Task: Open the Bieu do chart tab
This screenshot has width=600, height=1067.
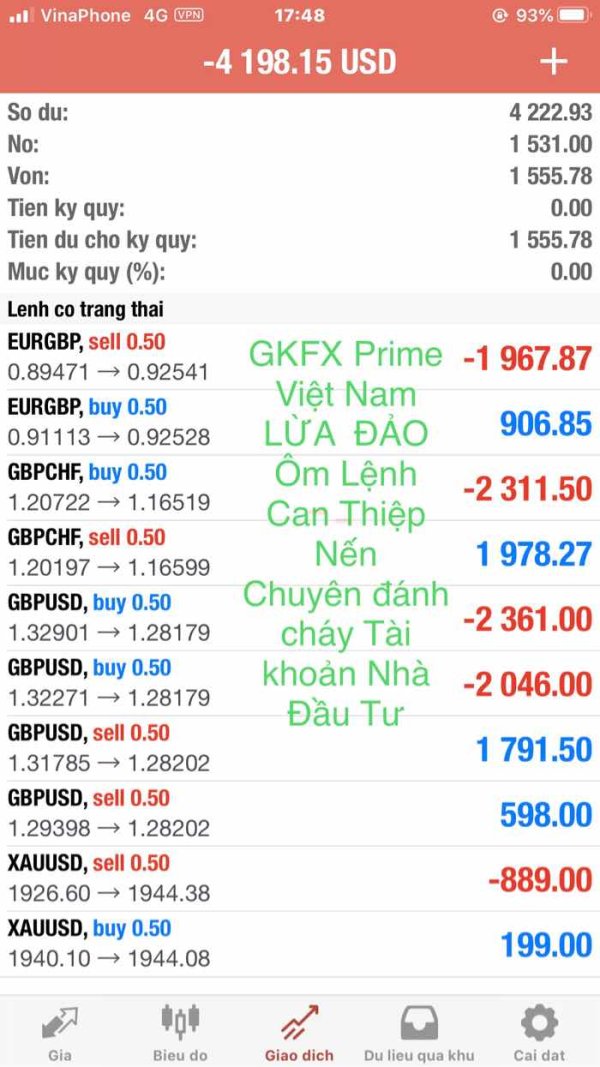Action: tap(180, 1032)
